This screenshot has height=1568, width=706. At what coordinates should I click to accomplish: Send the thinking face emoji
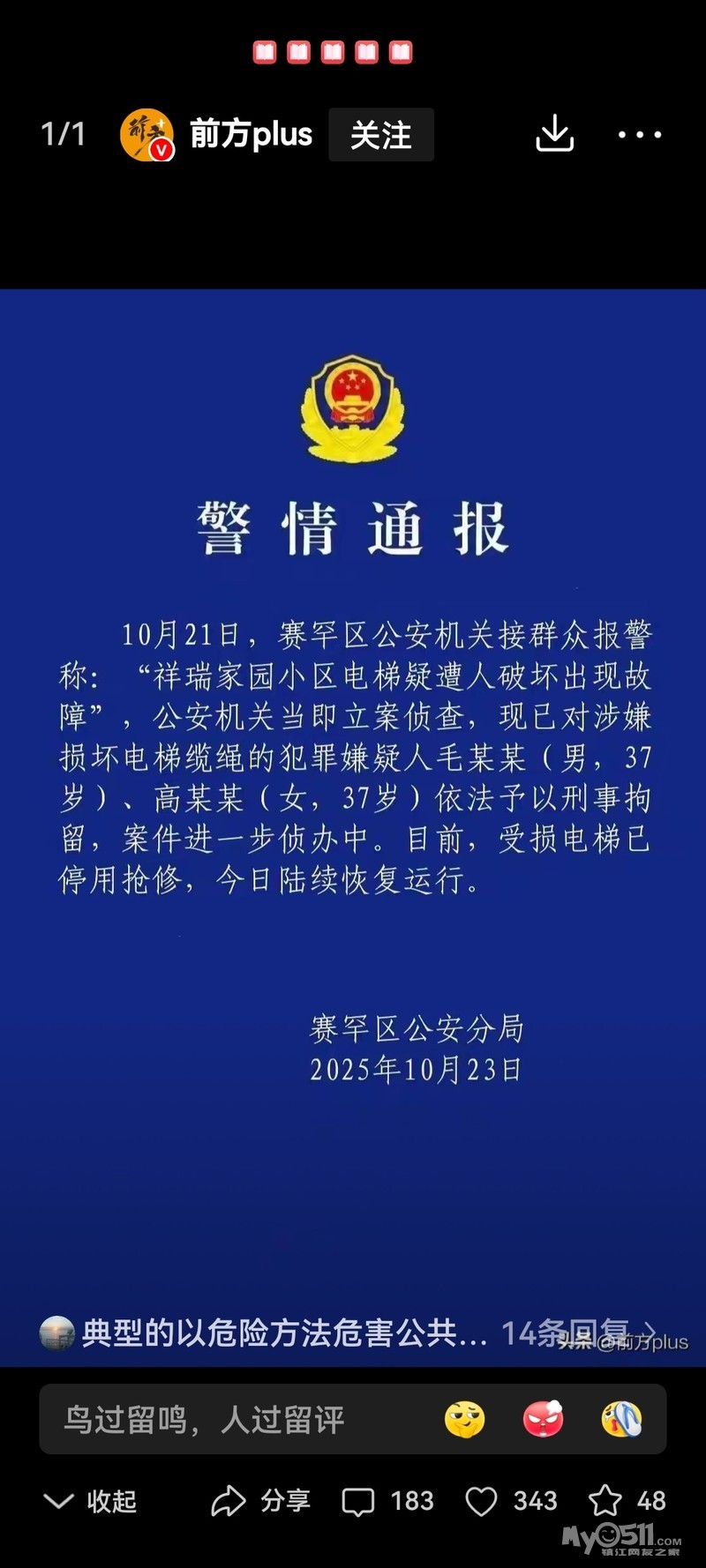pos(465,1420)
